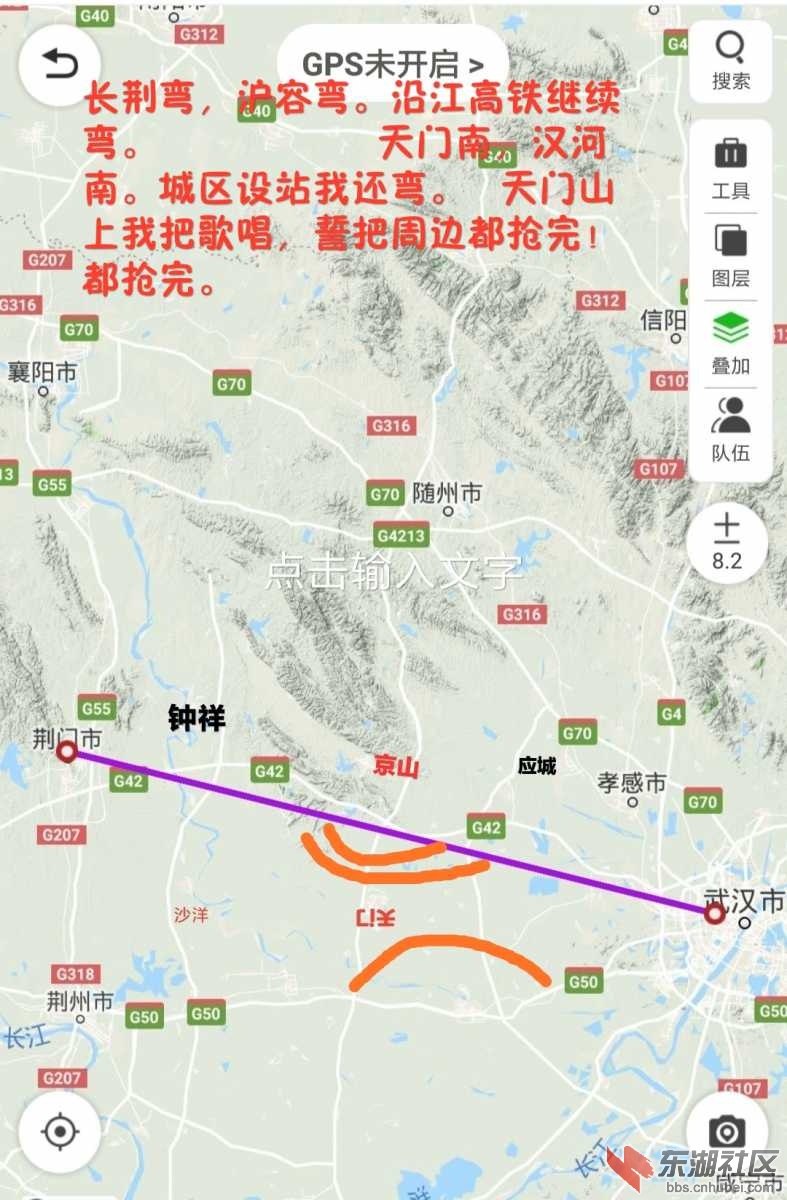787x1200 pixels.
Task: Tap the 8.2 zoom level control
Action: pyautogui.click(x=727, y=543)
